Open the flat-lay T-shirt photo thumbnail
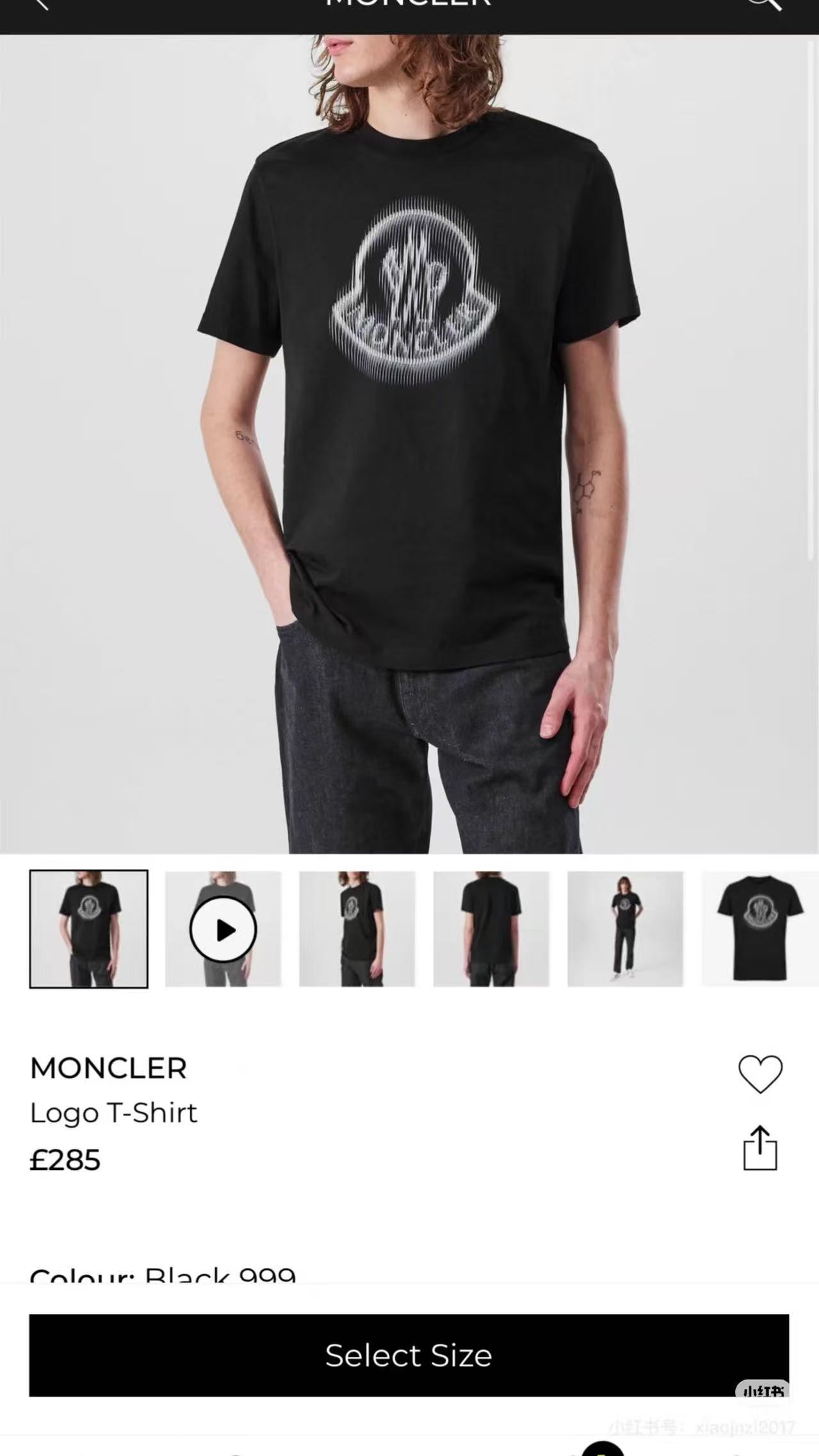Image resolution: width=819 pixels, height=1456 pixels. pos(759,929)
